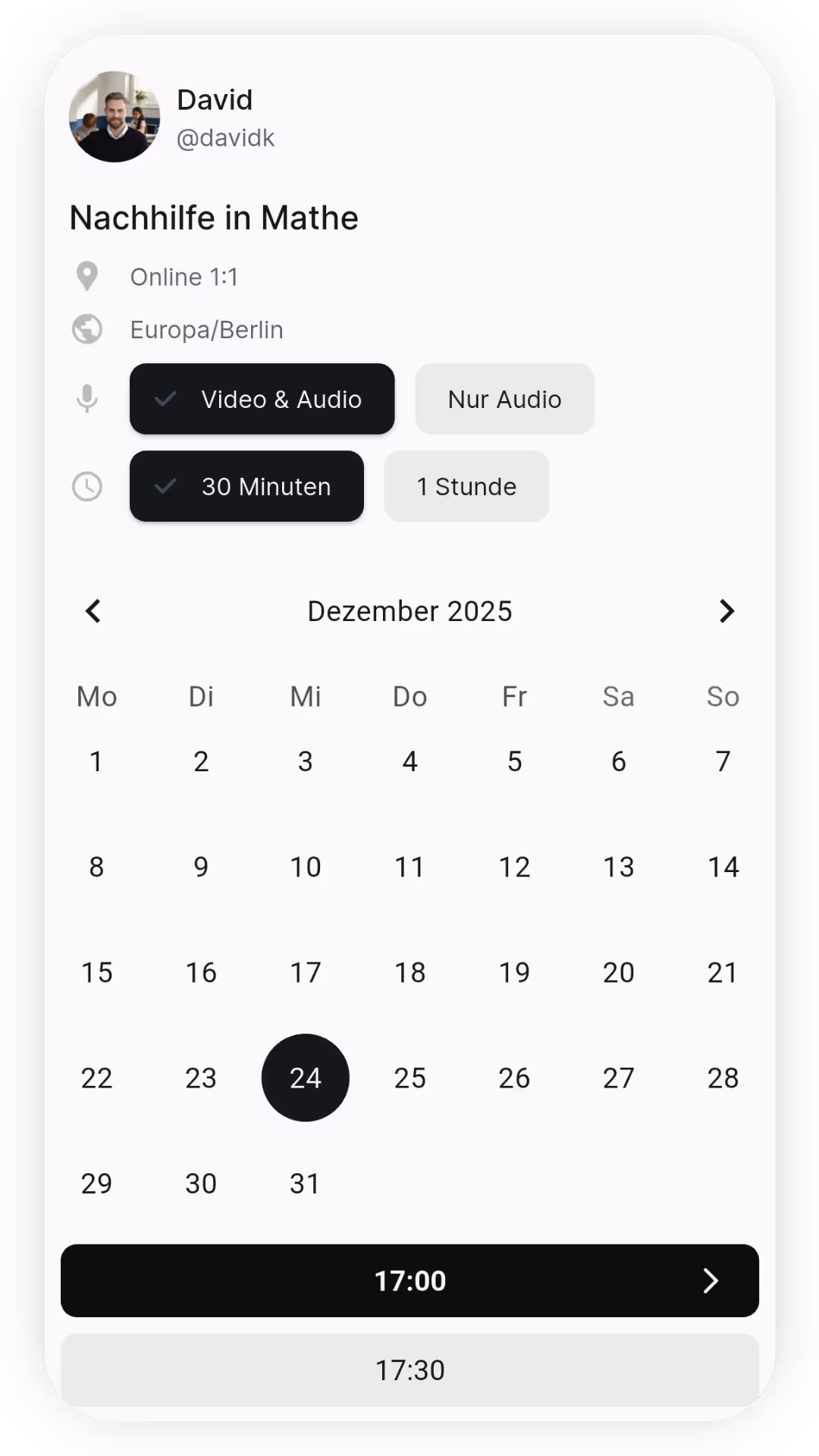Screen dimensions: 819x1456
Task: Click the Dezember 2025 header
Action: [409, 611]
